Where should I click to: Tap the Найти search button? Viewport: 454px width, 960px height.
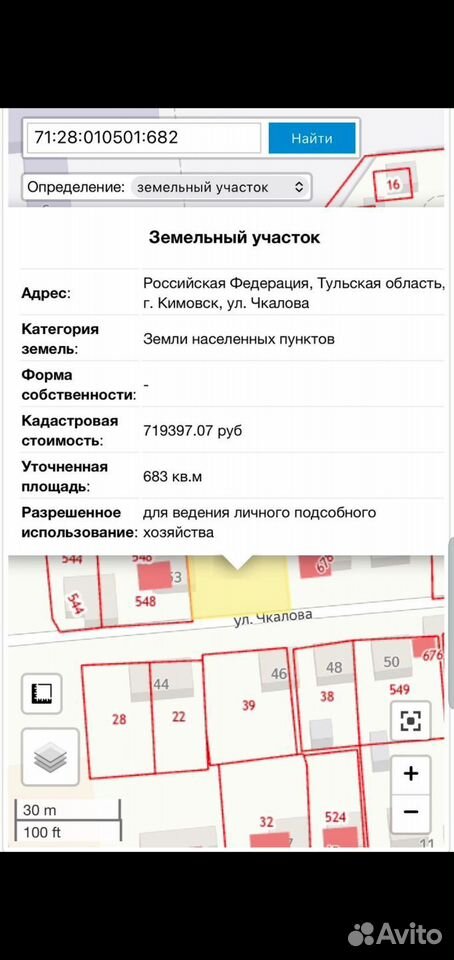click(312, 138)
